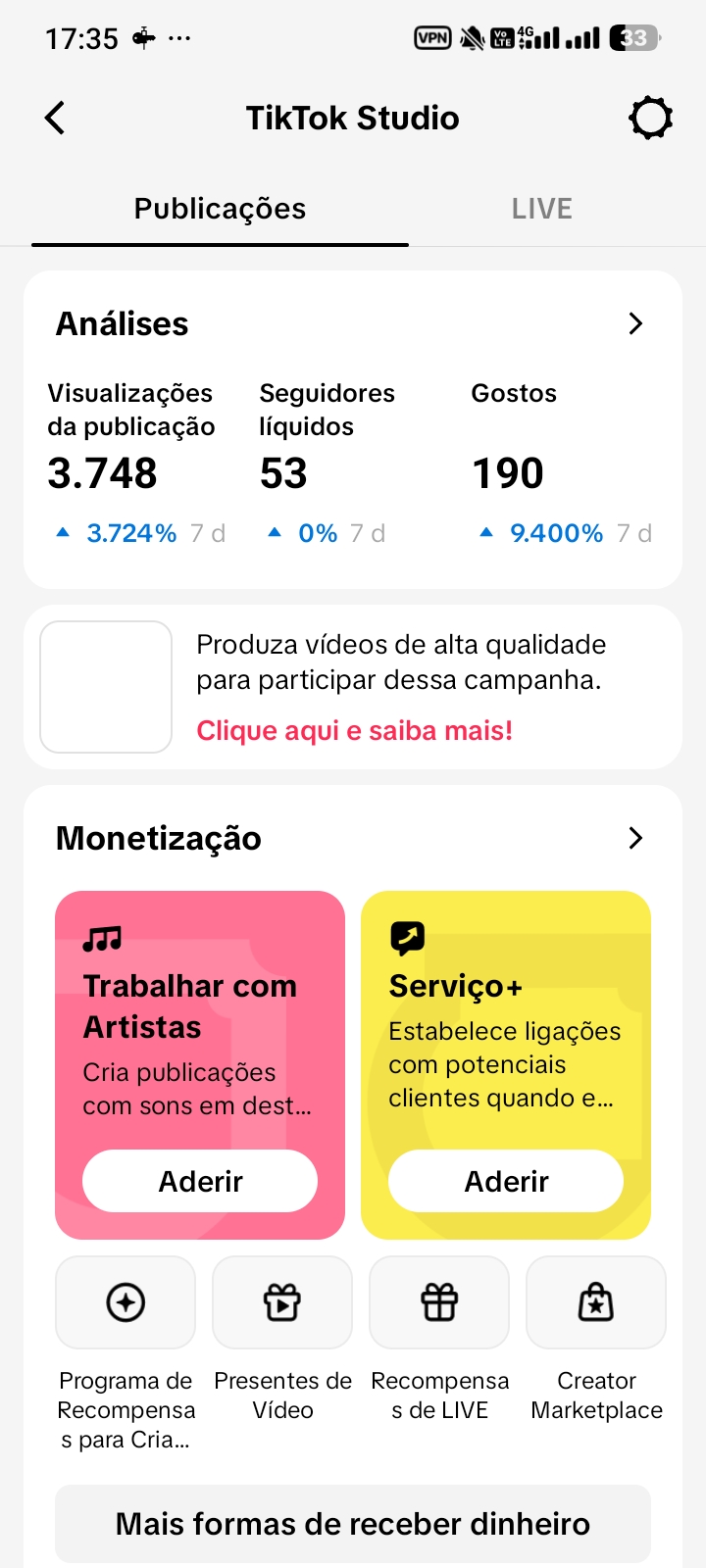Open Recompensas de LIVE
706x1568 pixels.
tap(439, 1341)
